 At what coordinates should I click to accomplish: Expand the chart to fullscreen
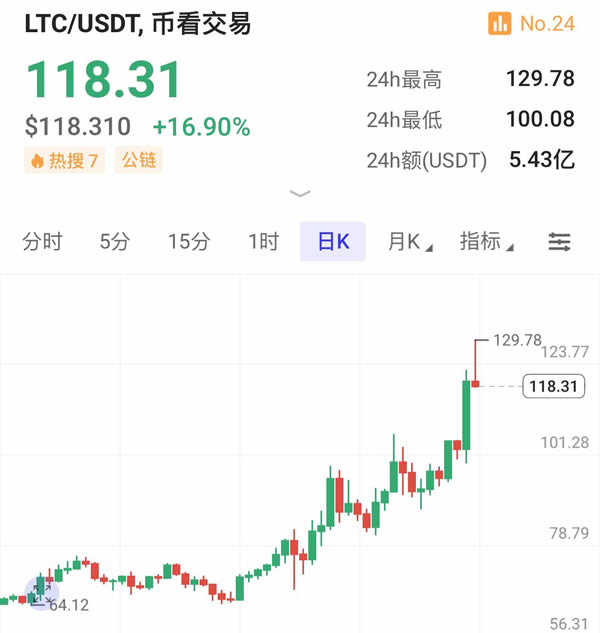coord(41,593)
